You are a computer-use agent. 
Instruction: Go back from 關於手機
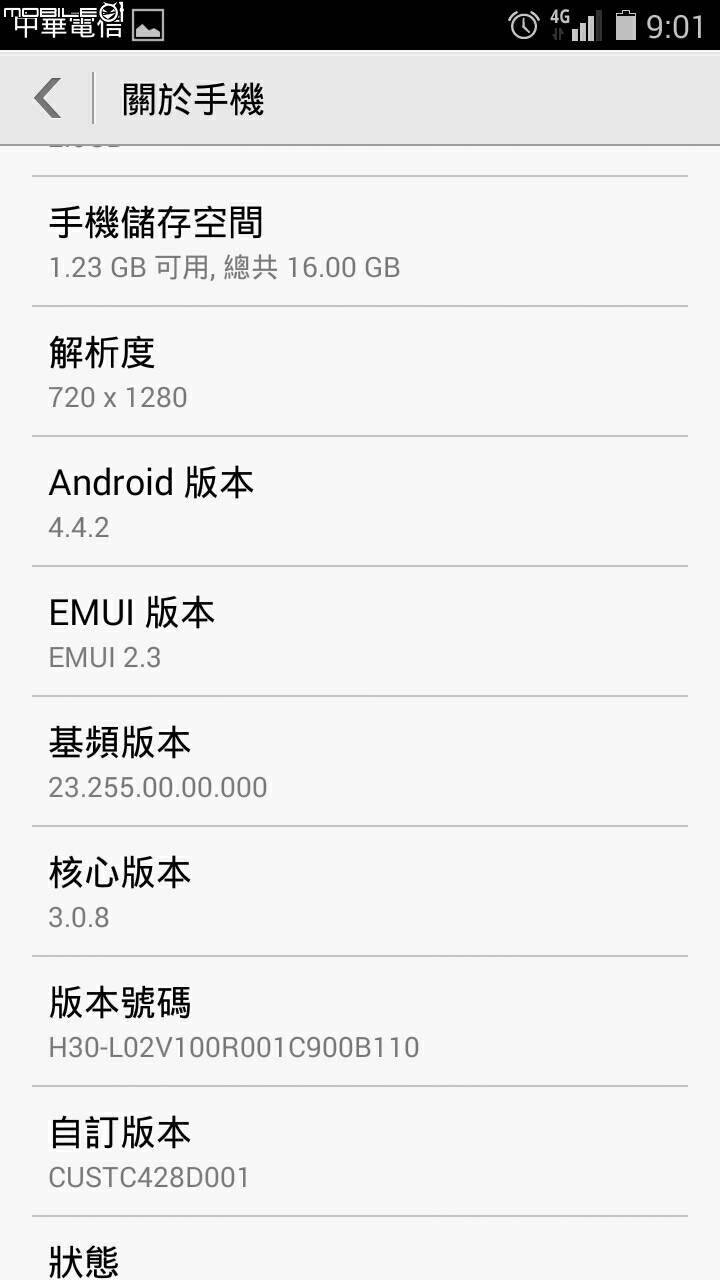pos(48,98)
